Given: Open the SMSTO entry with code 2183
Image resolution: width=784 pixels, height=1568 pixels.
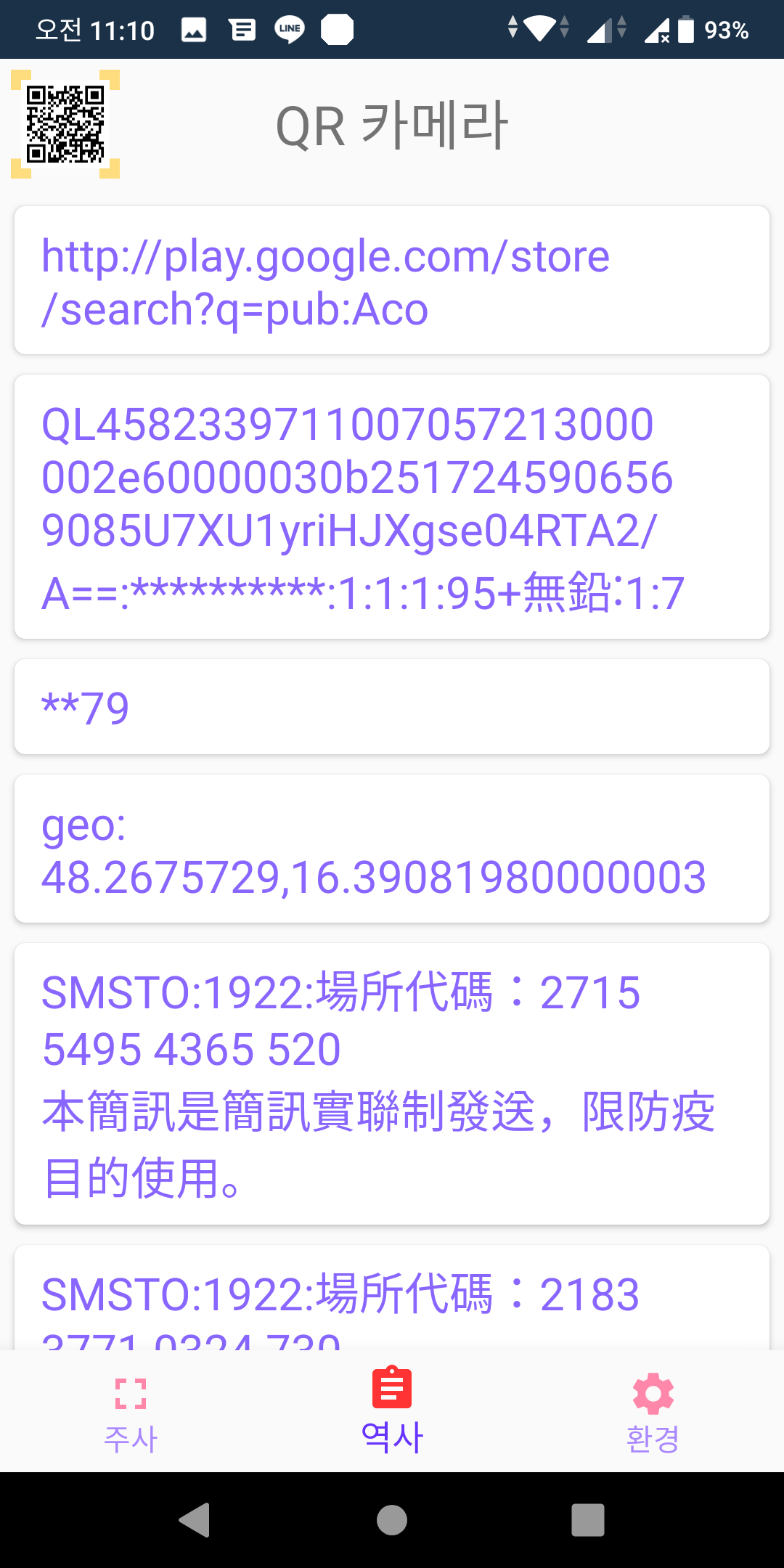Looking at the screenshot, I should pos(392,1298).
